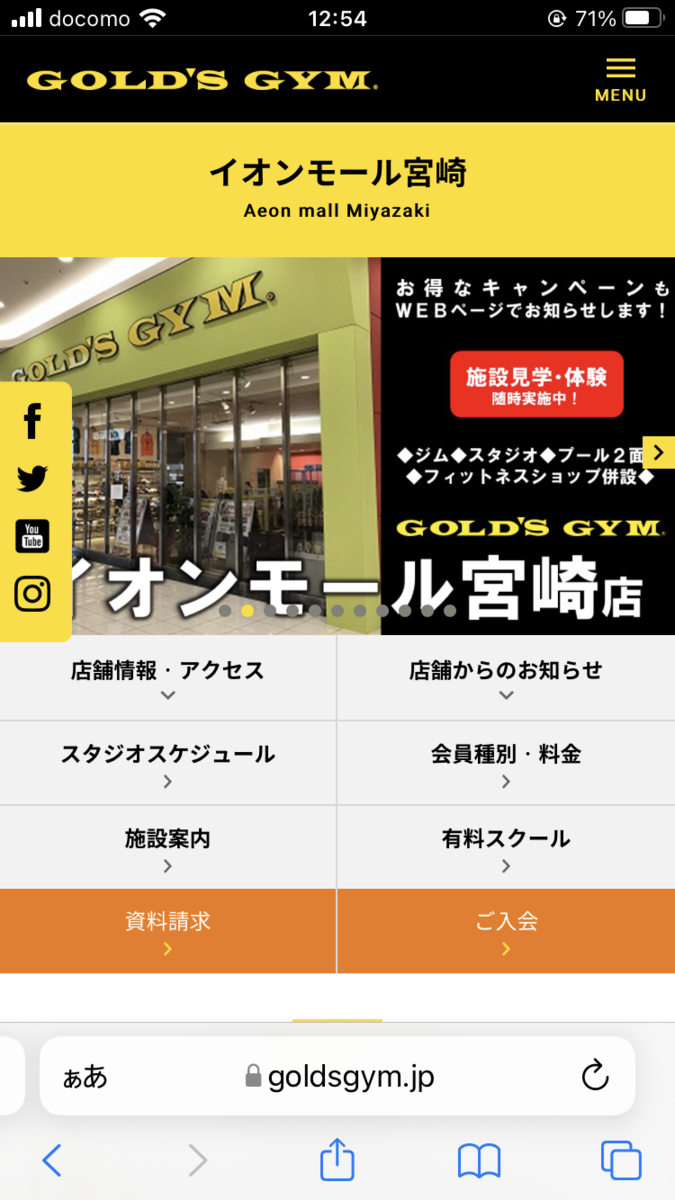Open the Instagram social link

32,594
